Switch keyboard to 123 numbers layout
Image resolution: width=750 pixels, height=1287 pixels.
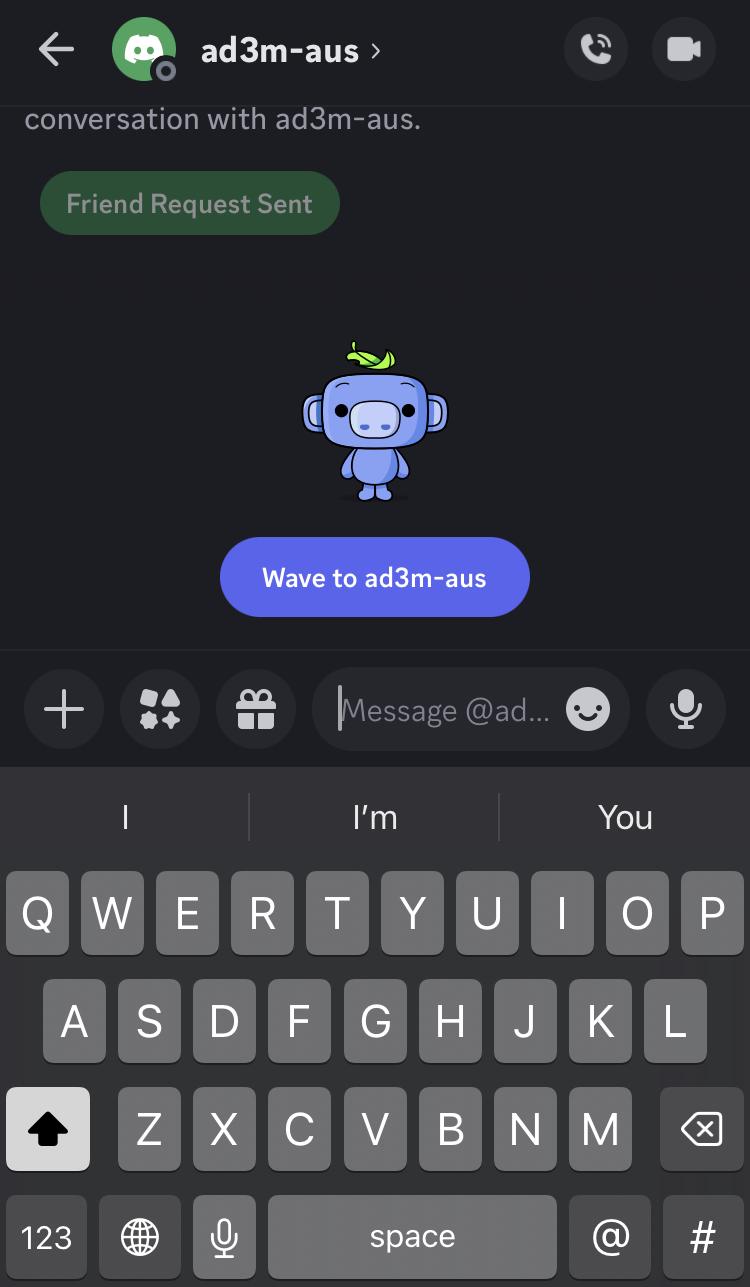click(x=46, y=1238)
